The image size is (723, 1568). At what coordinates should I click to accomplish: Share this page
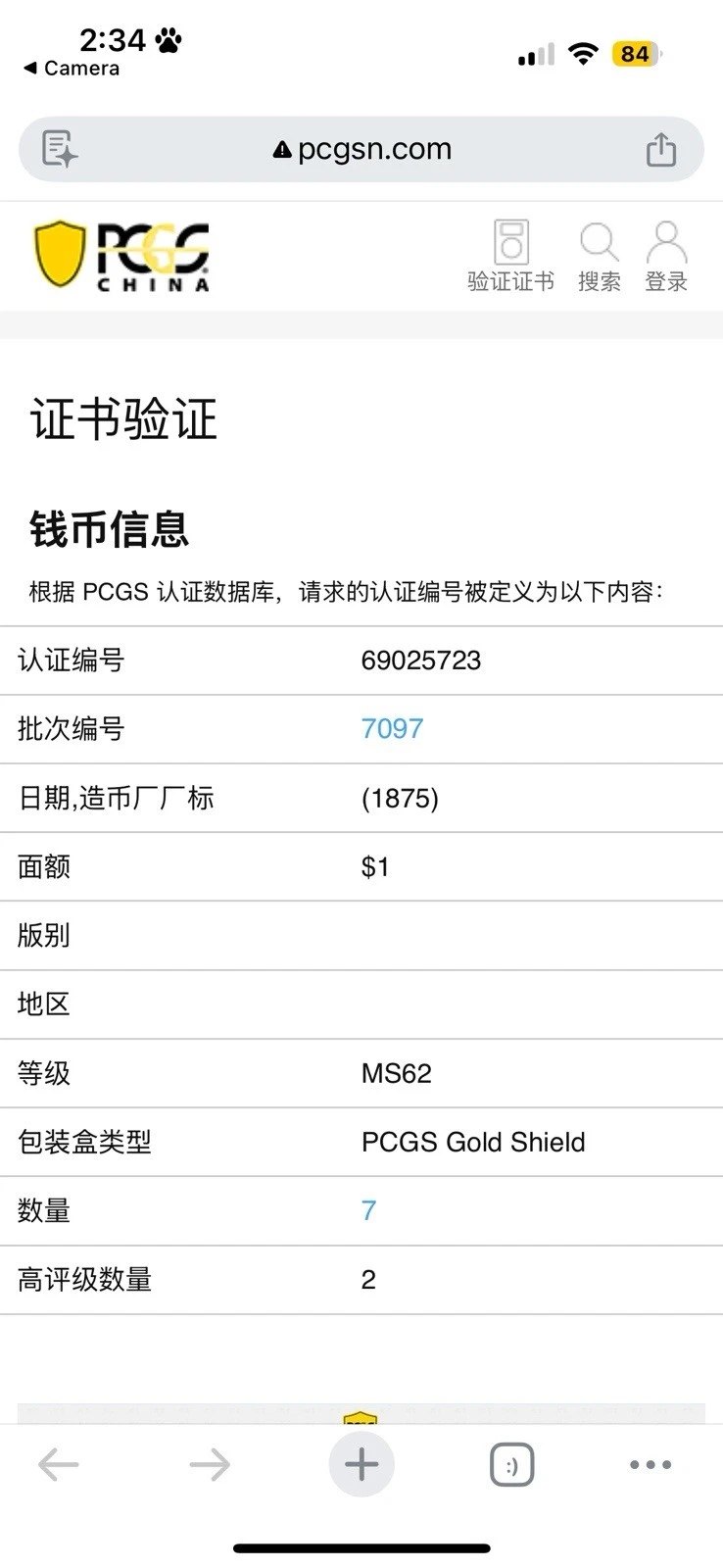(x=661, y=149)
